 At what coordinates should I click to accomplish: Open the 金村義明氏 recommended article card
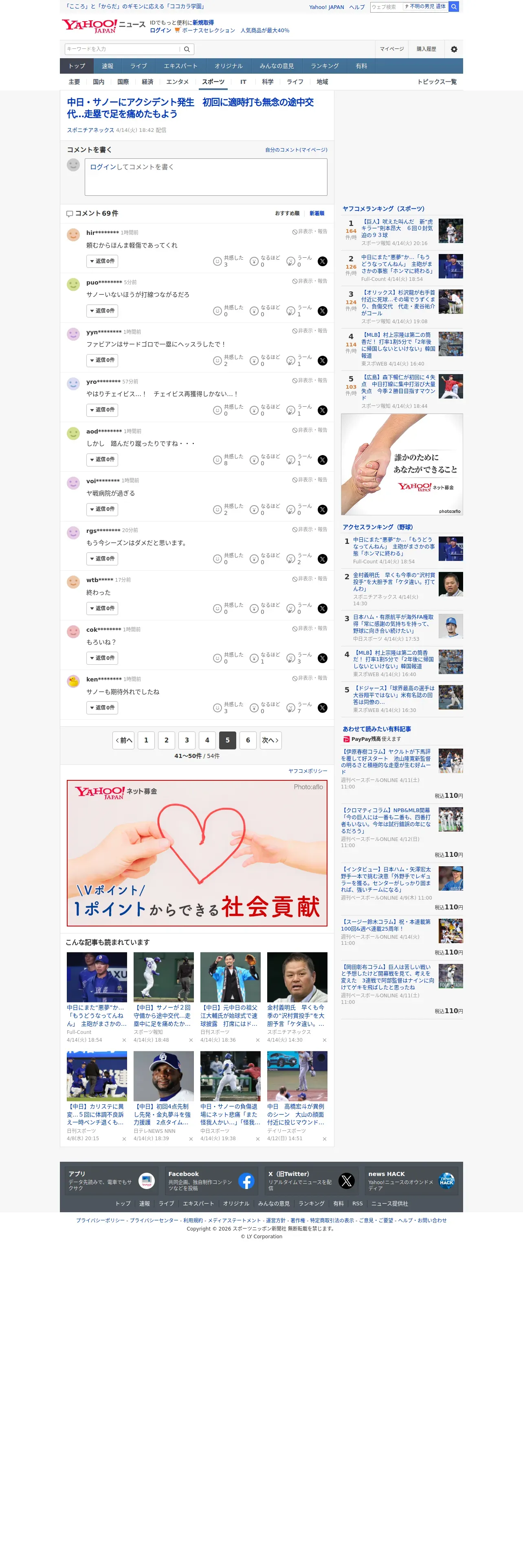(297, 998)
